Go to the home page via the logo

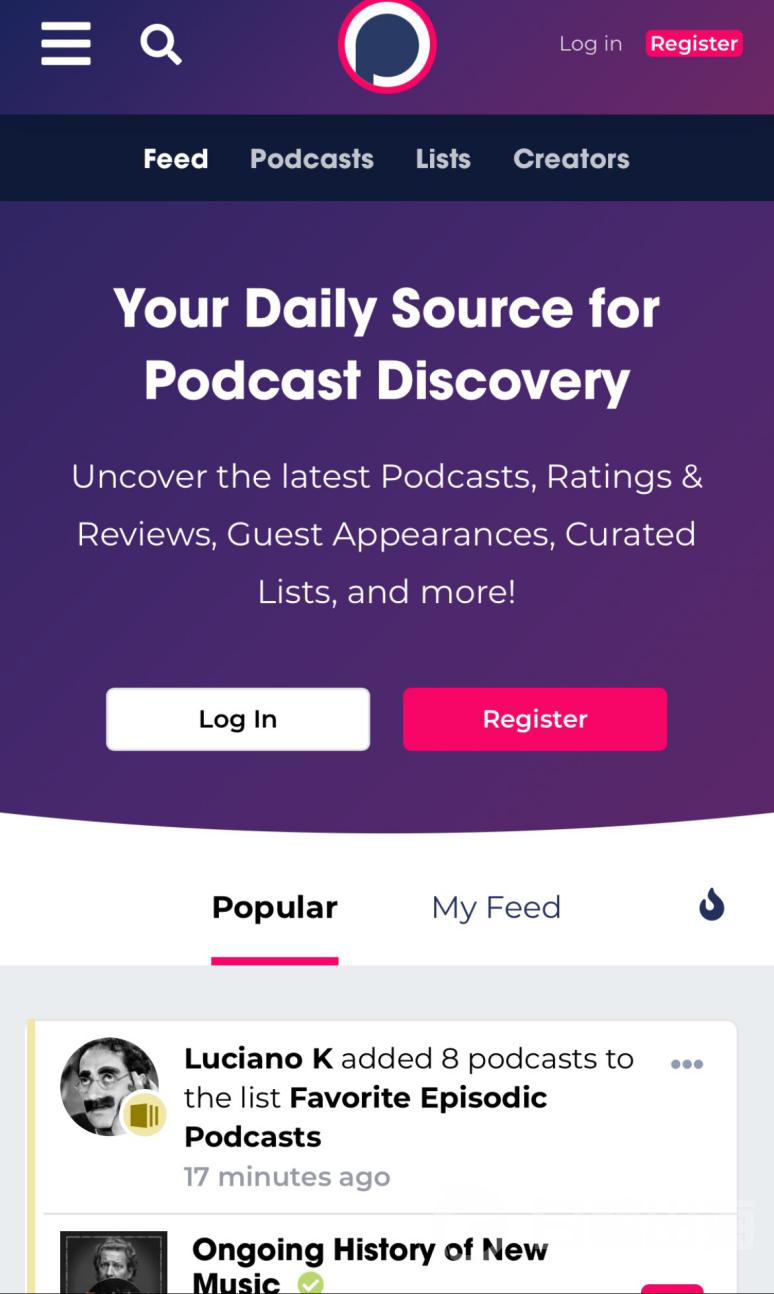pos(387,45)
